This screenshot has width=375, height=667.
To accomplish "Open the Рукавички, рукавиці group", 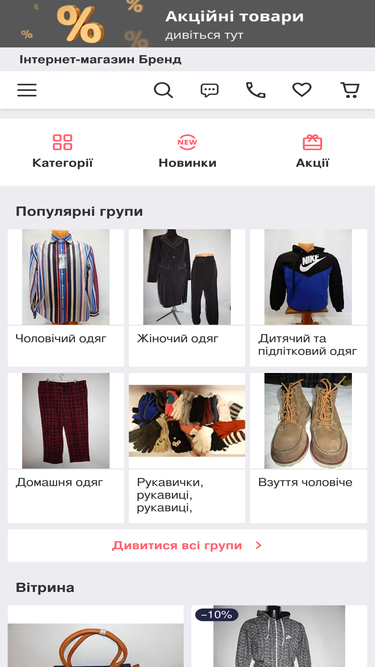I will click(x=187, y=448).
